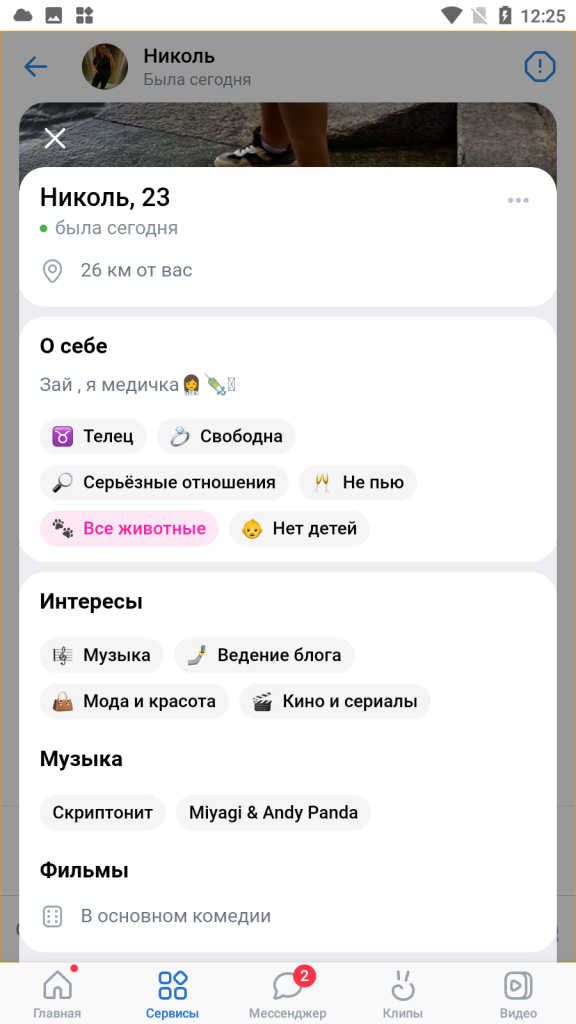
Task: Open the Видео tab
Action: [519, 993]
